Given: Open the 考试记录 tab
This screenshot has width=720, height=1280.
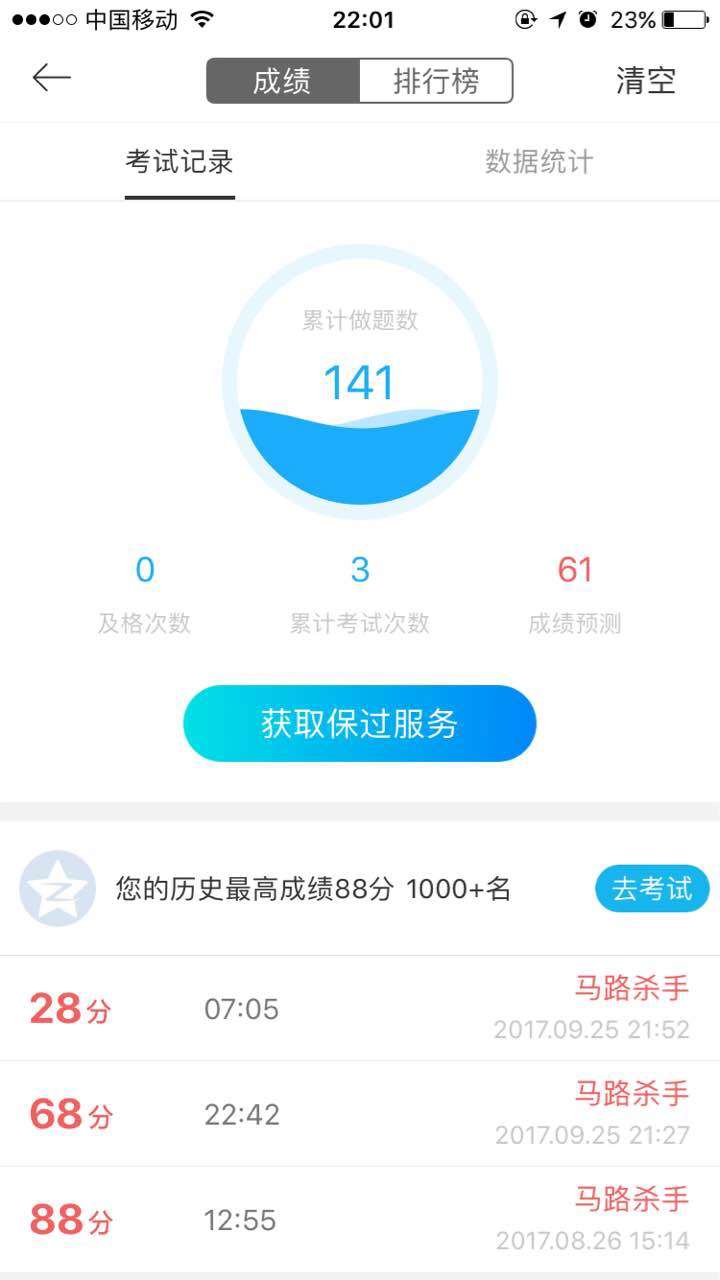Looking at the screenshot, I should pyautogui.click(x=180, y=162).
